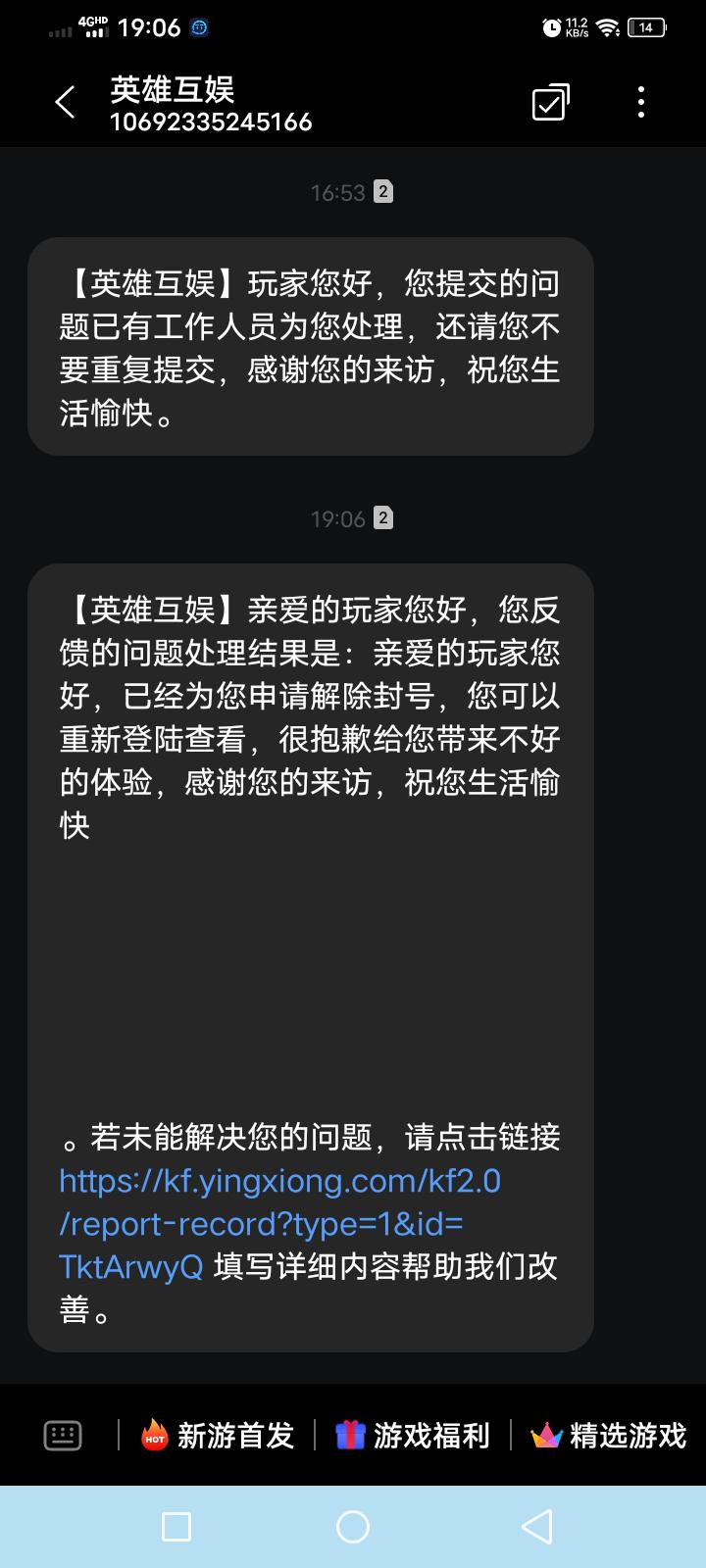
Task: Tap the multi-select checkbox icon
Action: coord(551,102)
